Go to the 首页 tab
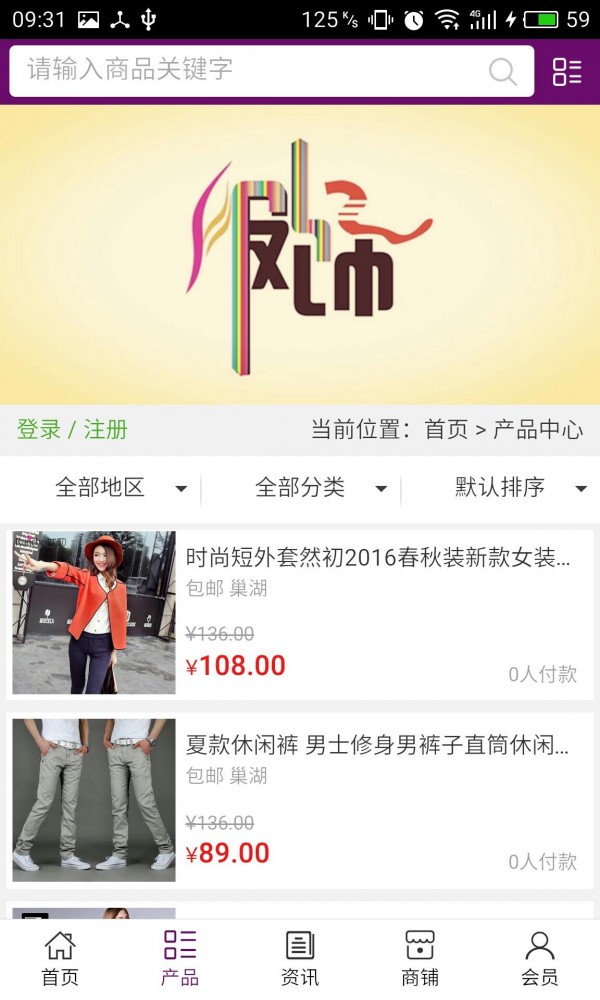 pos(60,958)
